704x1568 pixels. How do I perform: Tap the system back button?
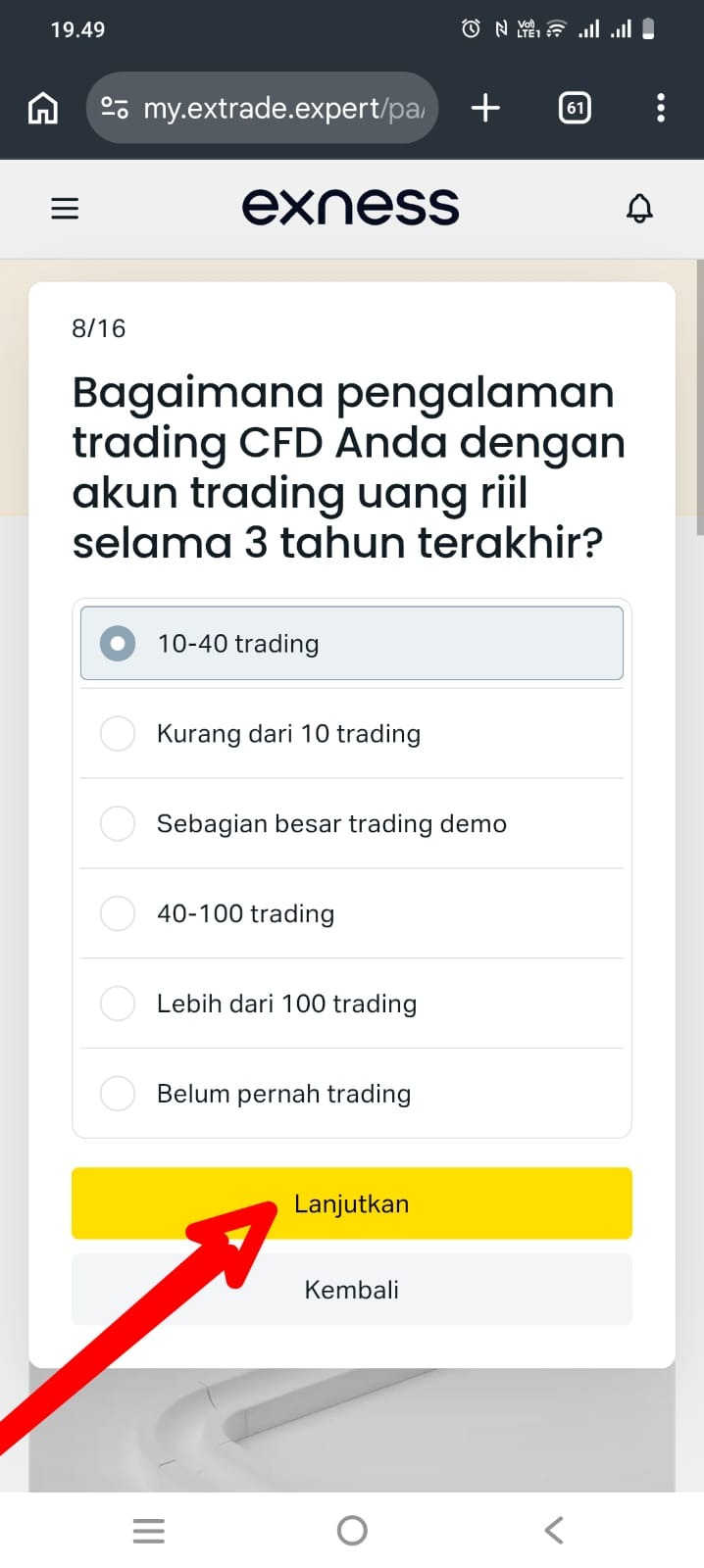[x=554, y=1530]
